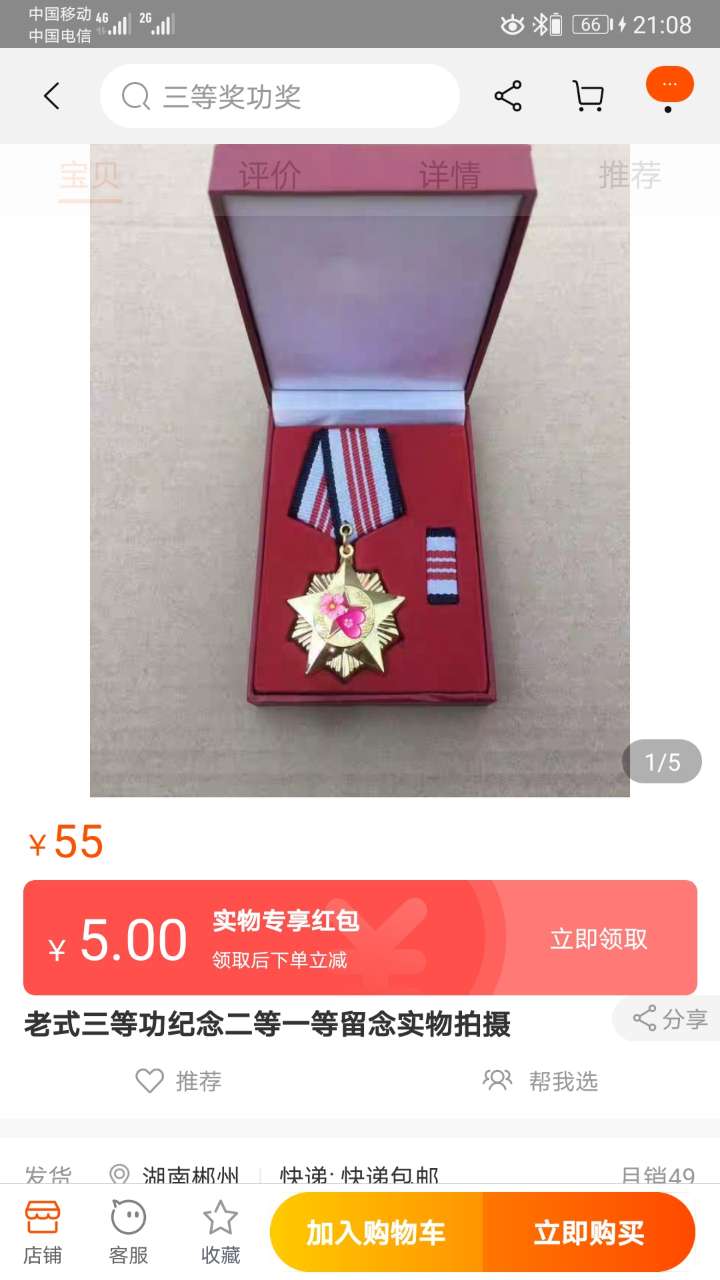The width and height of the screenshot is (720, 1280).
Task: Switch to the 推荐 tab
Action: tap(629, 176)
